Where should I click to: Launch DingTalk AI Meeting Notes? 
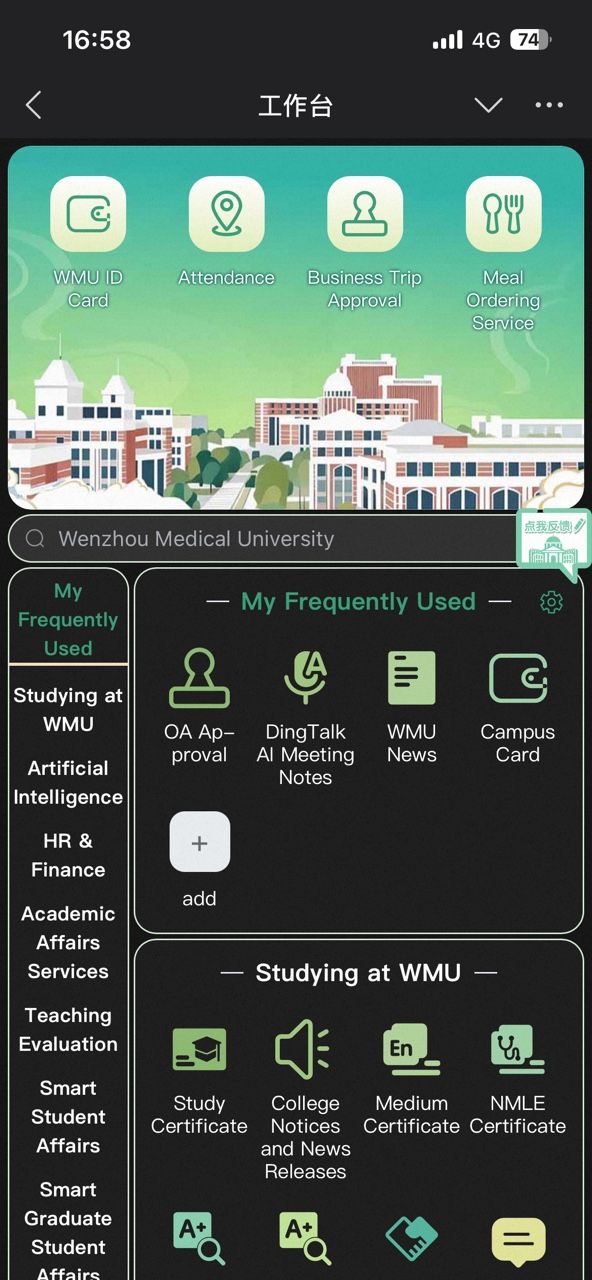305,718
